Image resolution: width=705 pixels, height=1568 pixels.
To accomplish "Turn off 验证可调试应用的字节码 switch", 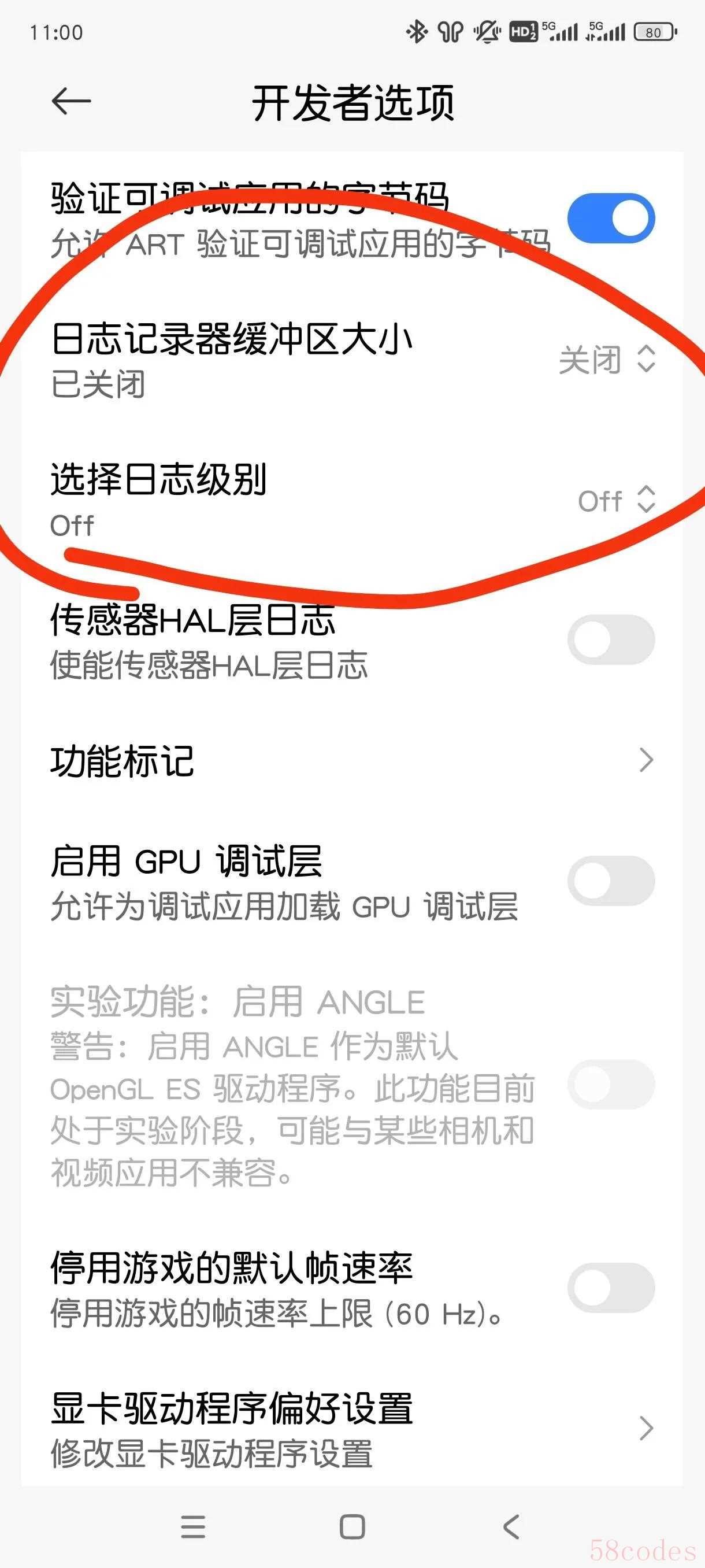I will pyautogui.click(x=611, y=218).
